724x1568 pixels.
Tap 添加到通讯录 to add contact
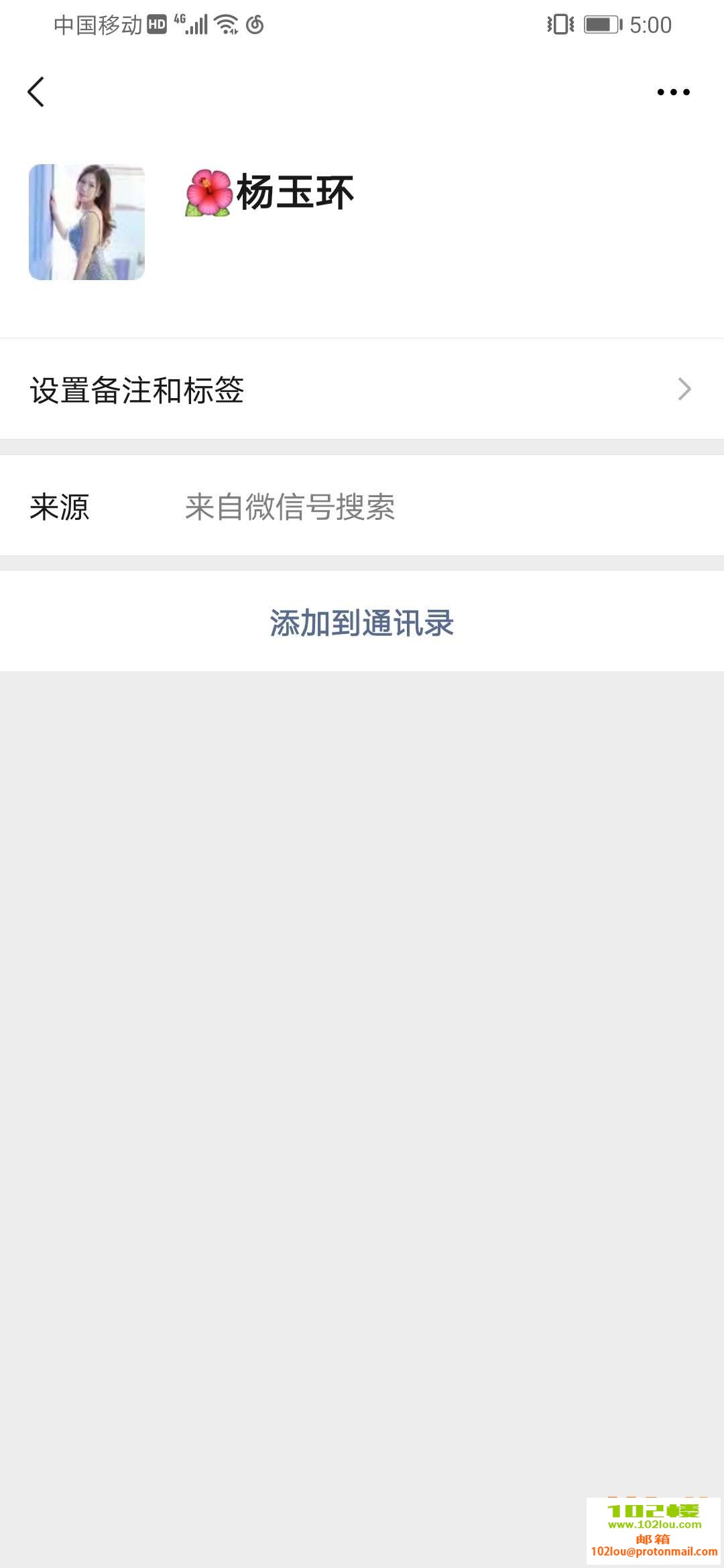(x=362, y=623)
